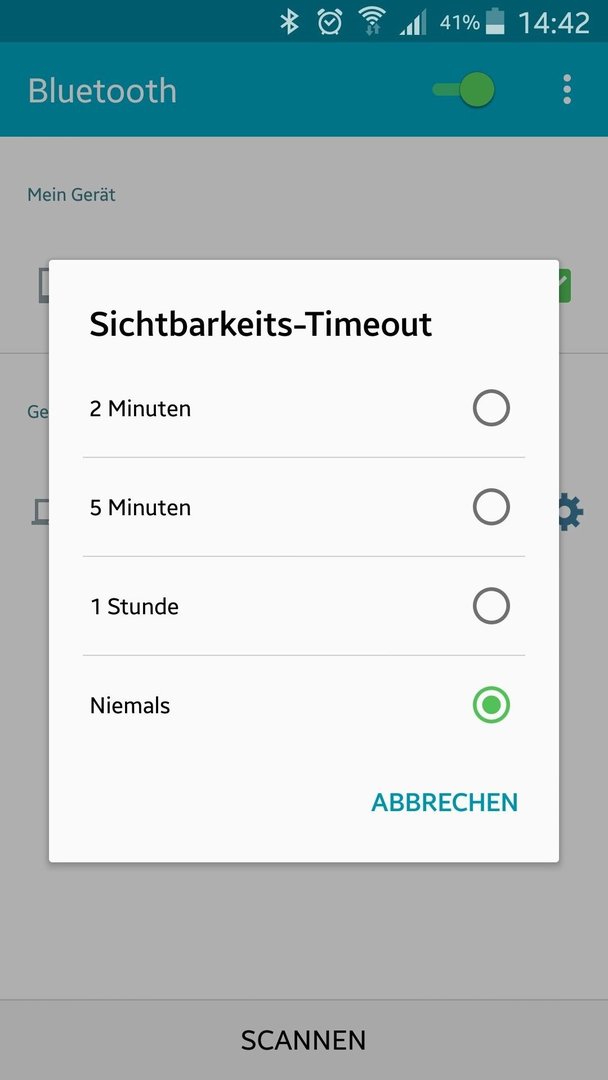The width and height of the screenshot is (608, 1080).
Task: Open paired device settings gear
Action: pos(571,512)
